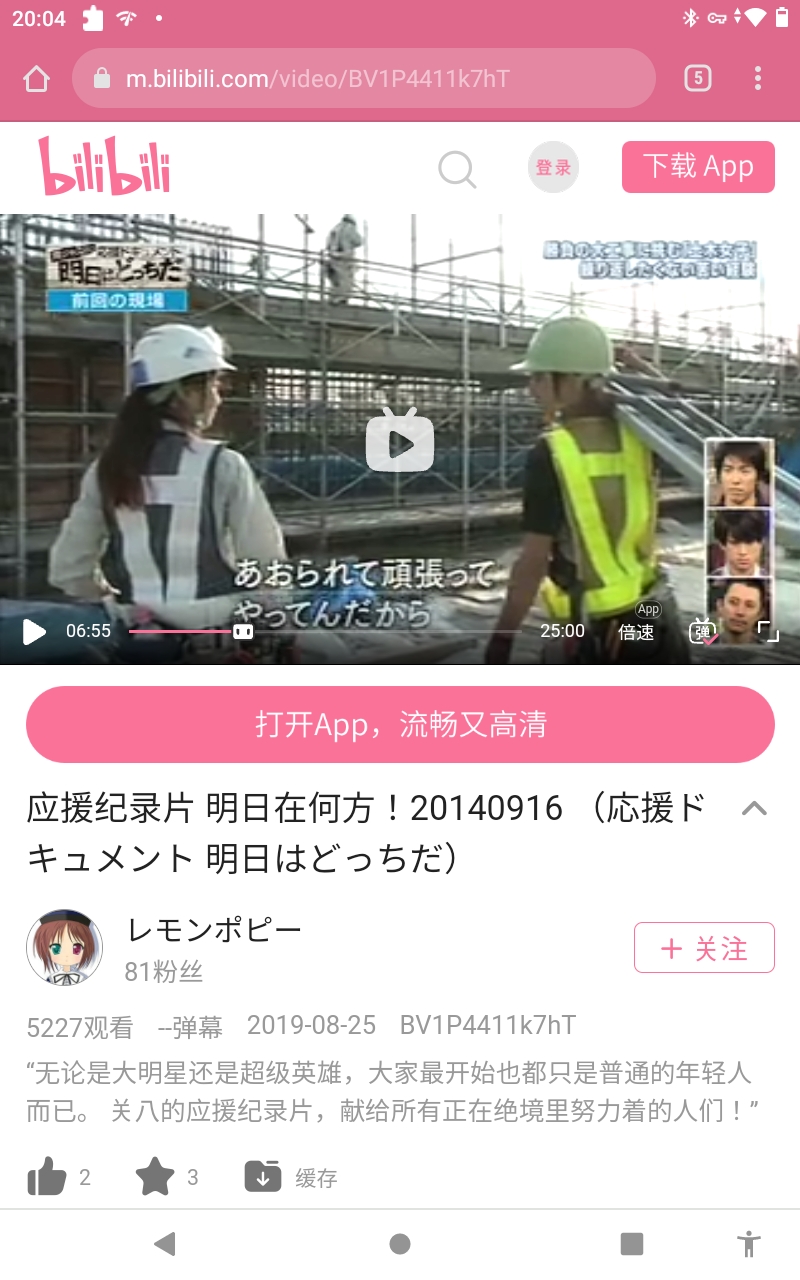Tap the 下载 App button
The image size is (800, 1280).
[698, 166]
